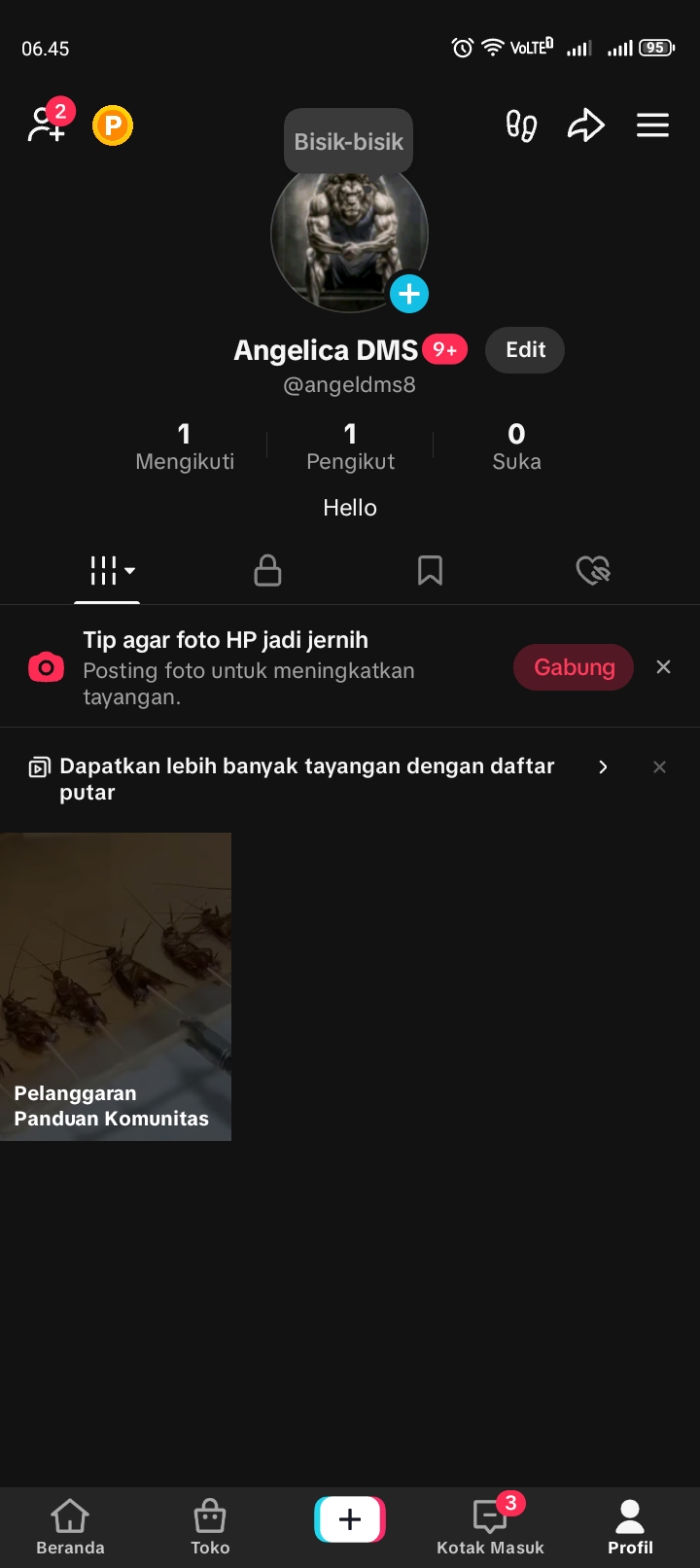Open the profile views footprints icon
700x1568 pixels.
click(521, 125)
